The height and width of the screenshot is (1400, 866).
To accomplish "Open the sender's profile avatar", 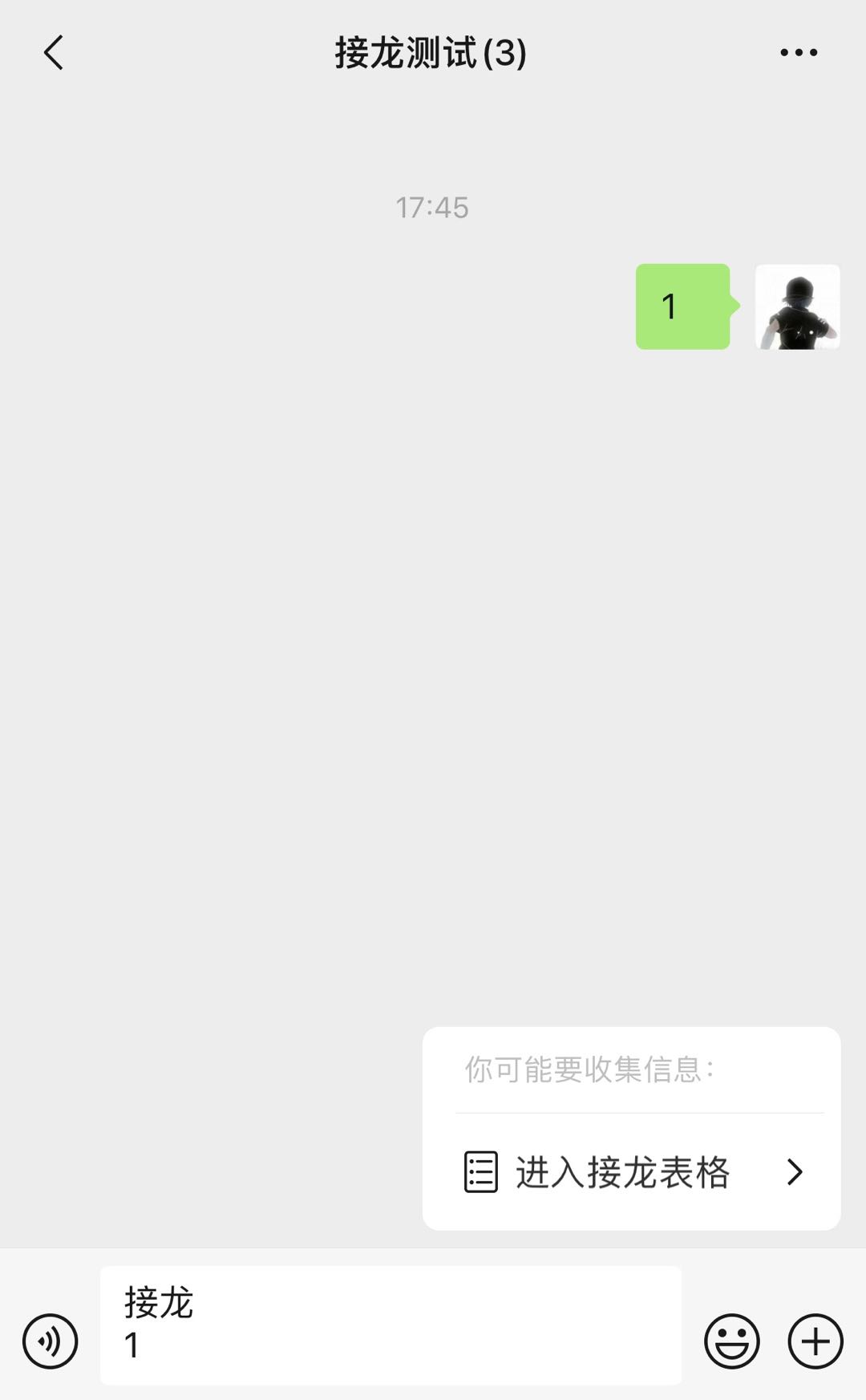I will point(797,306).
